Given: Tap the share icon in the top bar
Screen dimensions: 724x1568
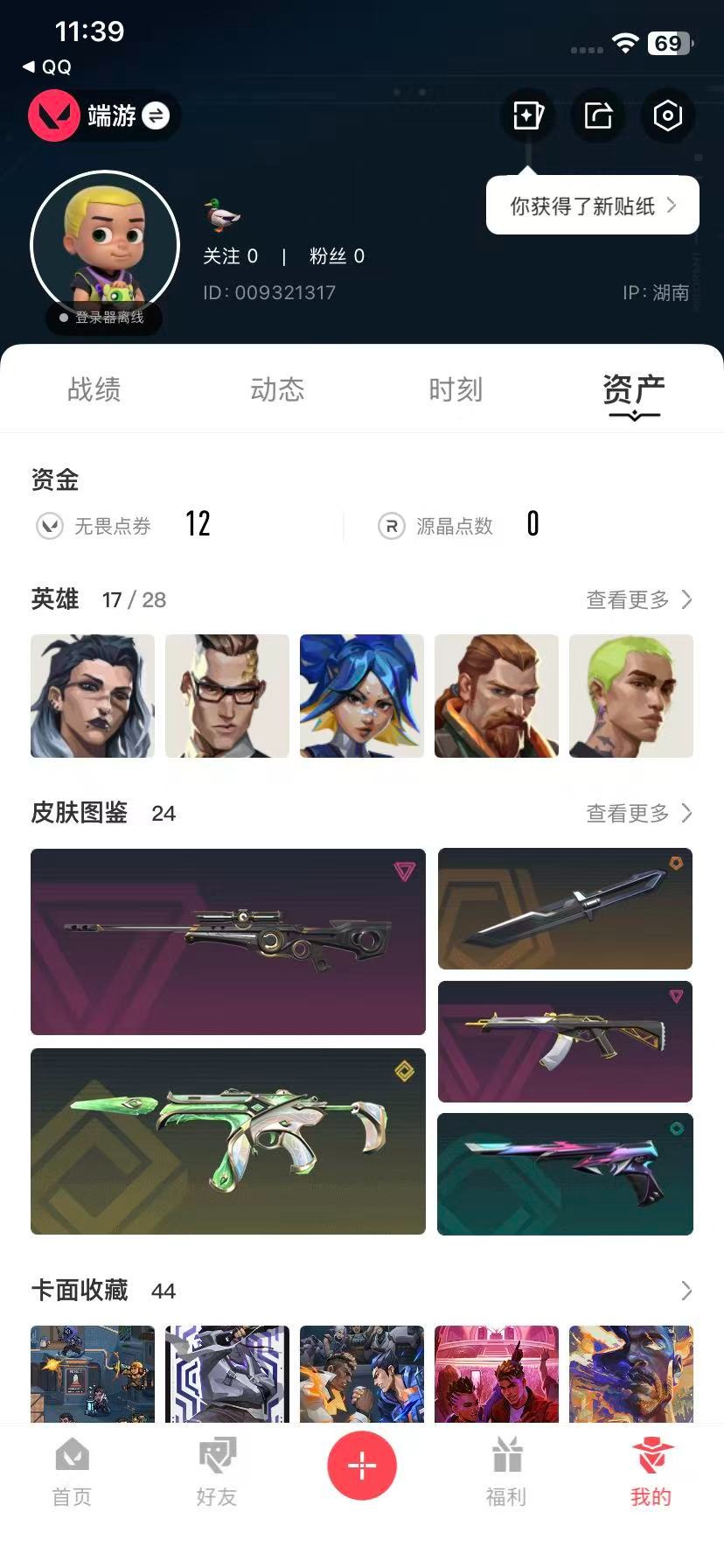Looking at the screenshot, I should click(x=598, y=115).
